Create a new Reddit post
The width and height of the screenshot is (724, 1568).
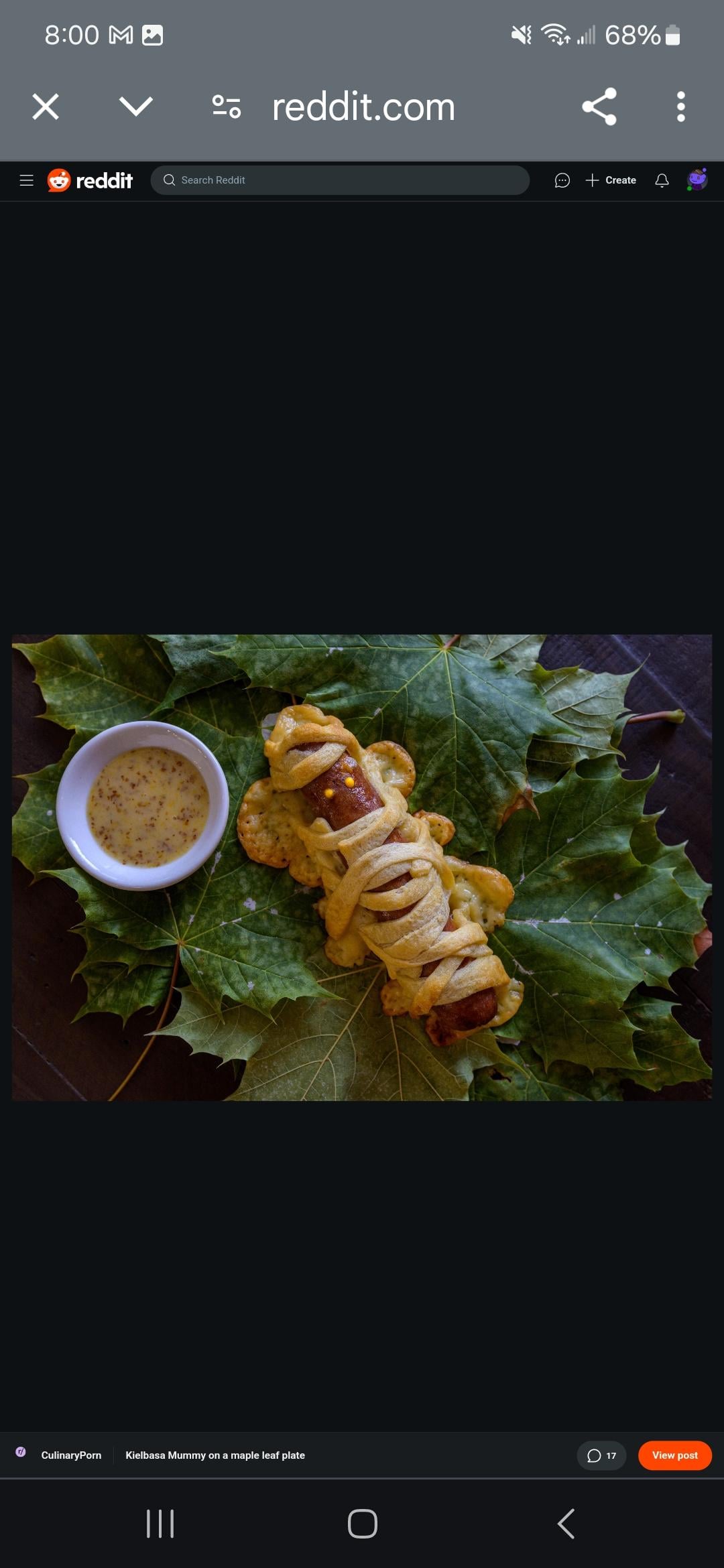point(611,180)
